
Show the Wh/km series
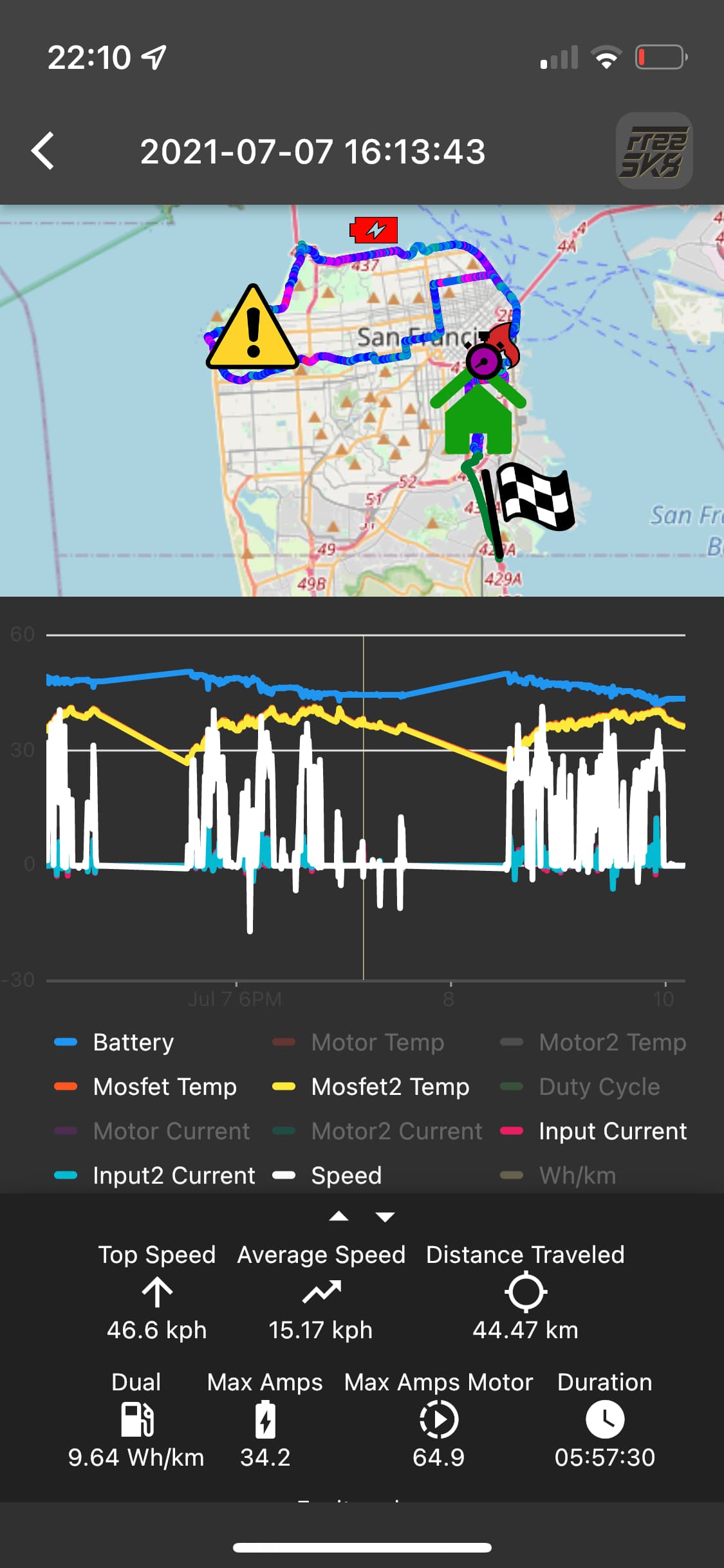(559, 1175)
